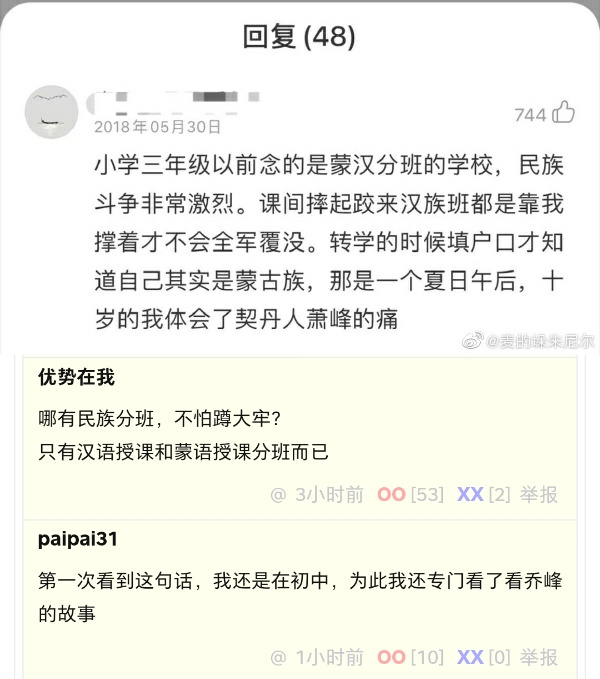Report 优势在我's comment via 举报

539,494
